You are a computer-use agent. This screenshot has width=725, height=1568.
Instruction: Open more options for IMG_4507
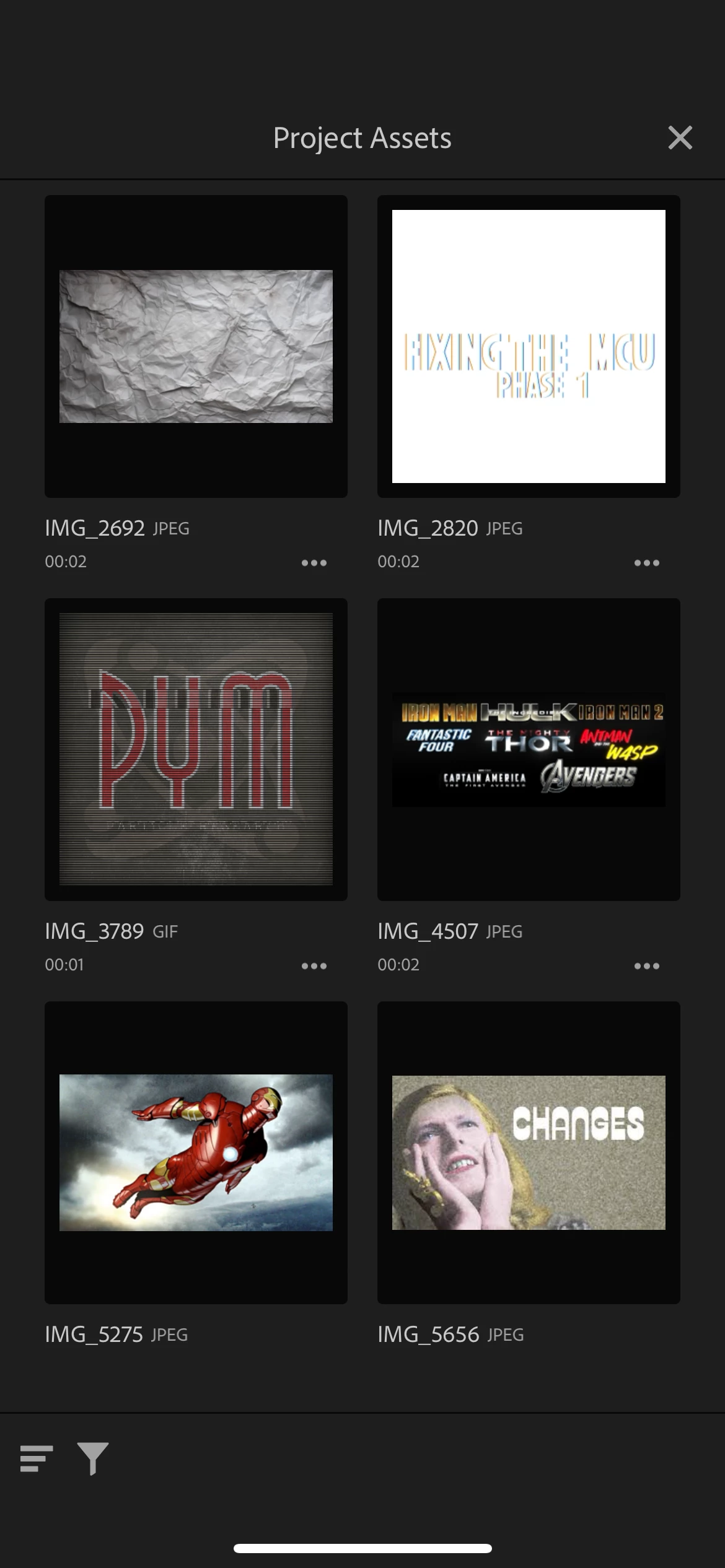646,966
